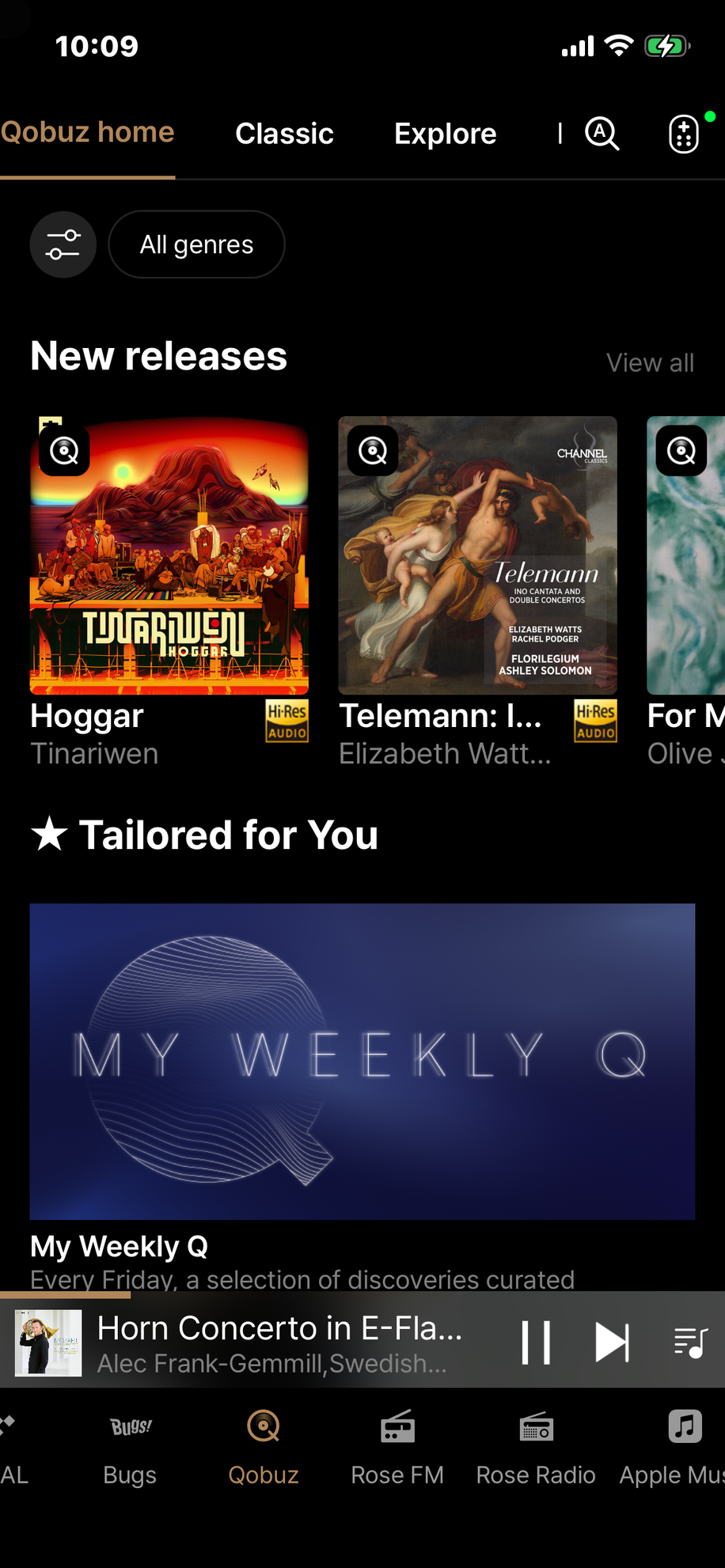Open the My Weekly Q playlist
This screenshot has height=1568, width=725.
(362, 1061)
